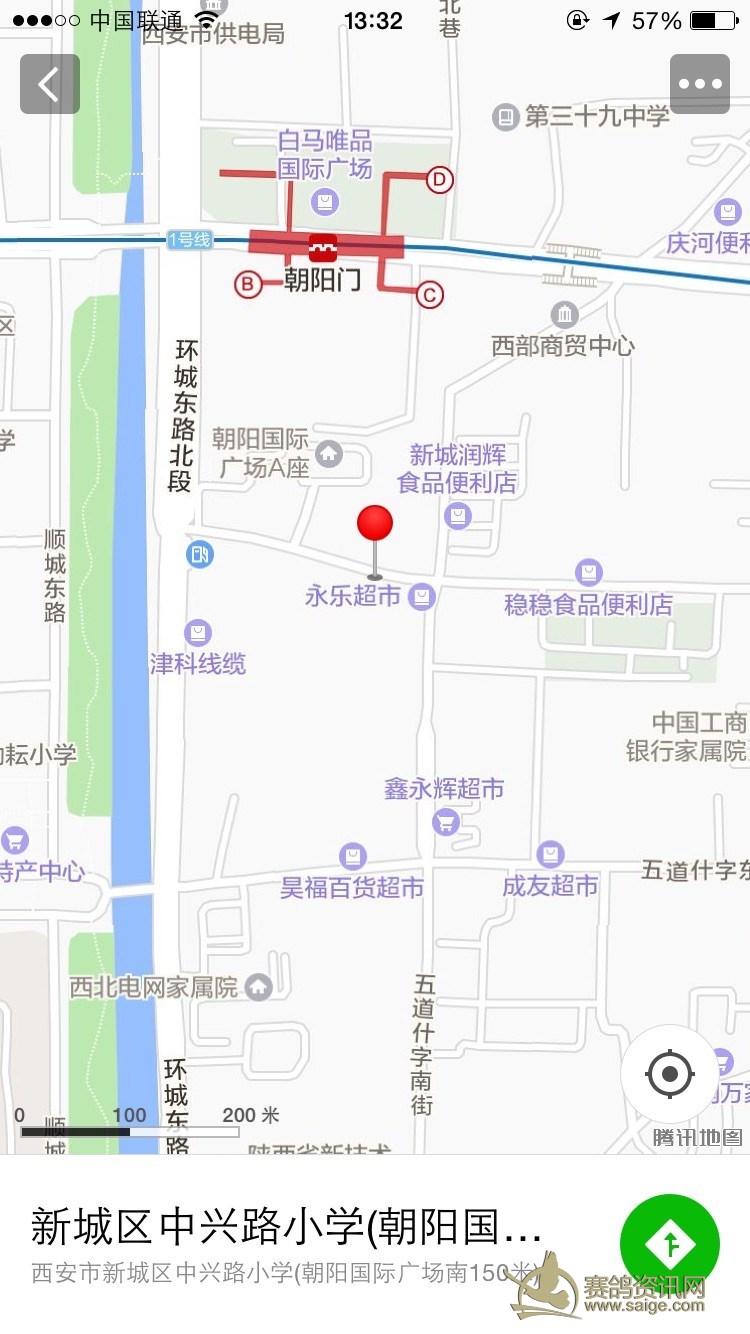Tap the red location pin on the map
This screenshot has width=750, height=1334.
(375, 524)
